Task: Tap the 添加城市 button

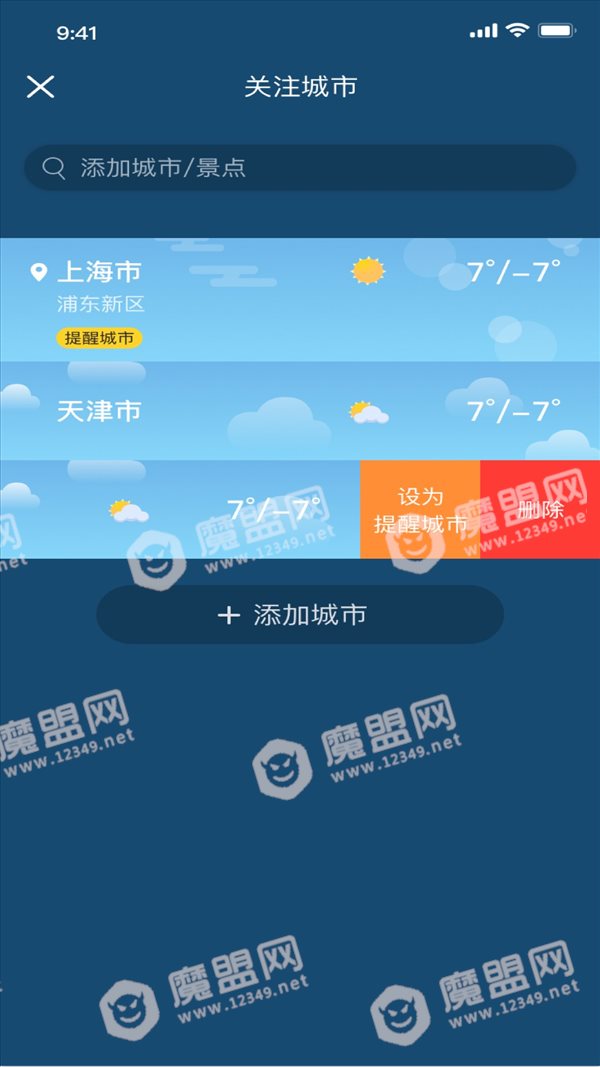Action: click(300, 614)
